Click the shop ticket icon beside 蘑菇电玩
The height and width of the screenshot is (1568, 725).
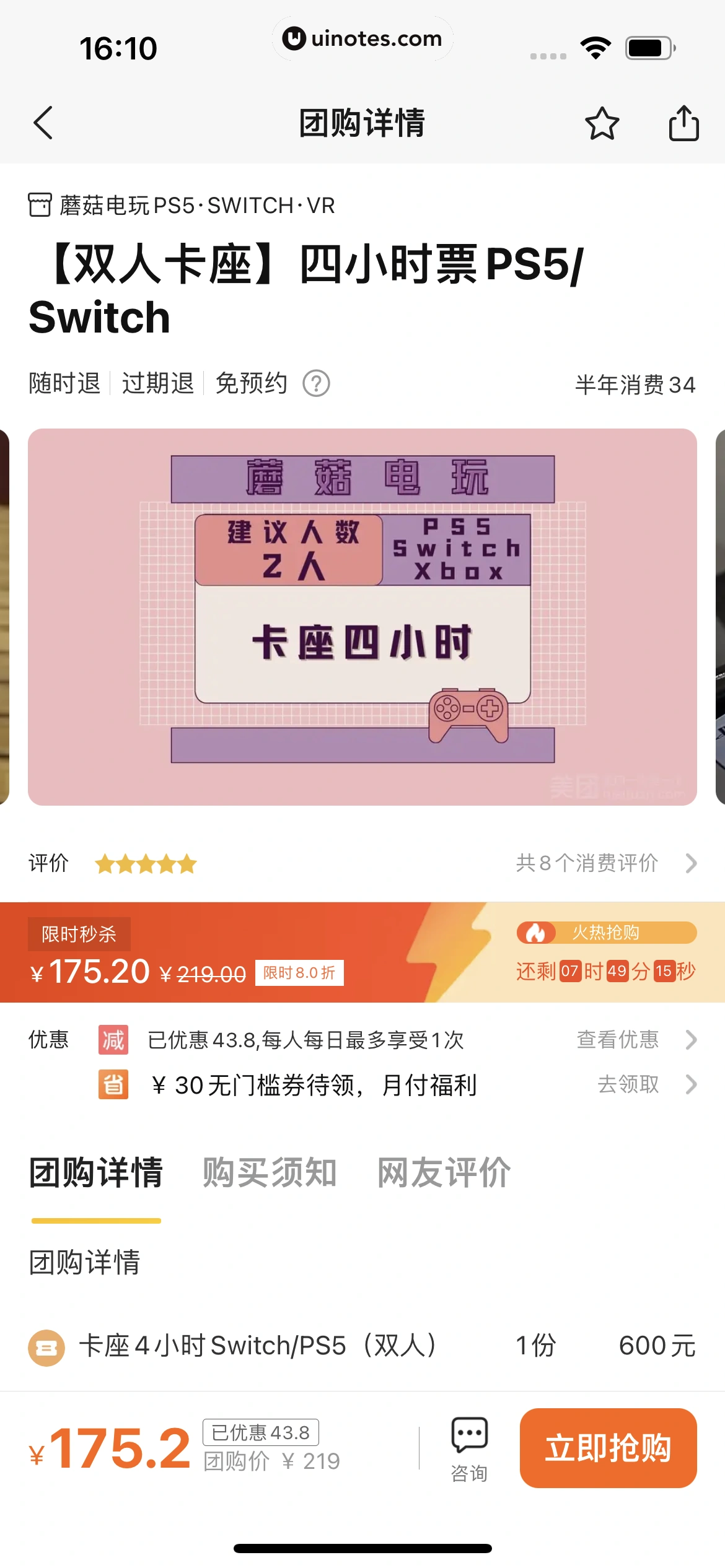(41, 204)
